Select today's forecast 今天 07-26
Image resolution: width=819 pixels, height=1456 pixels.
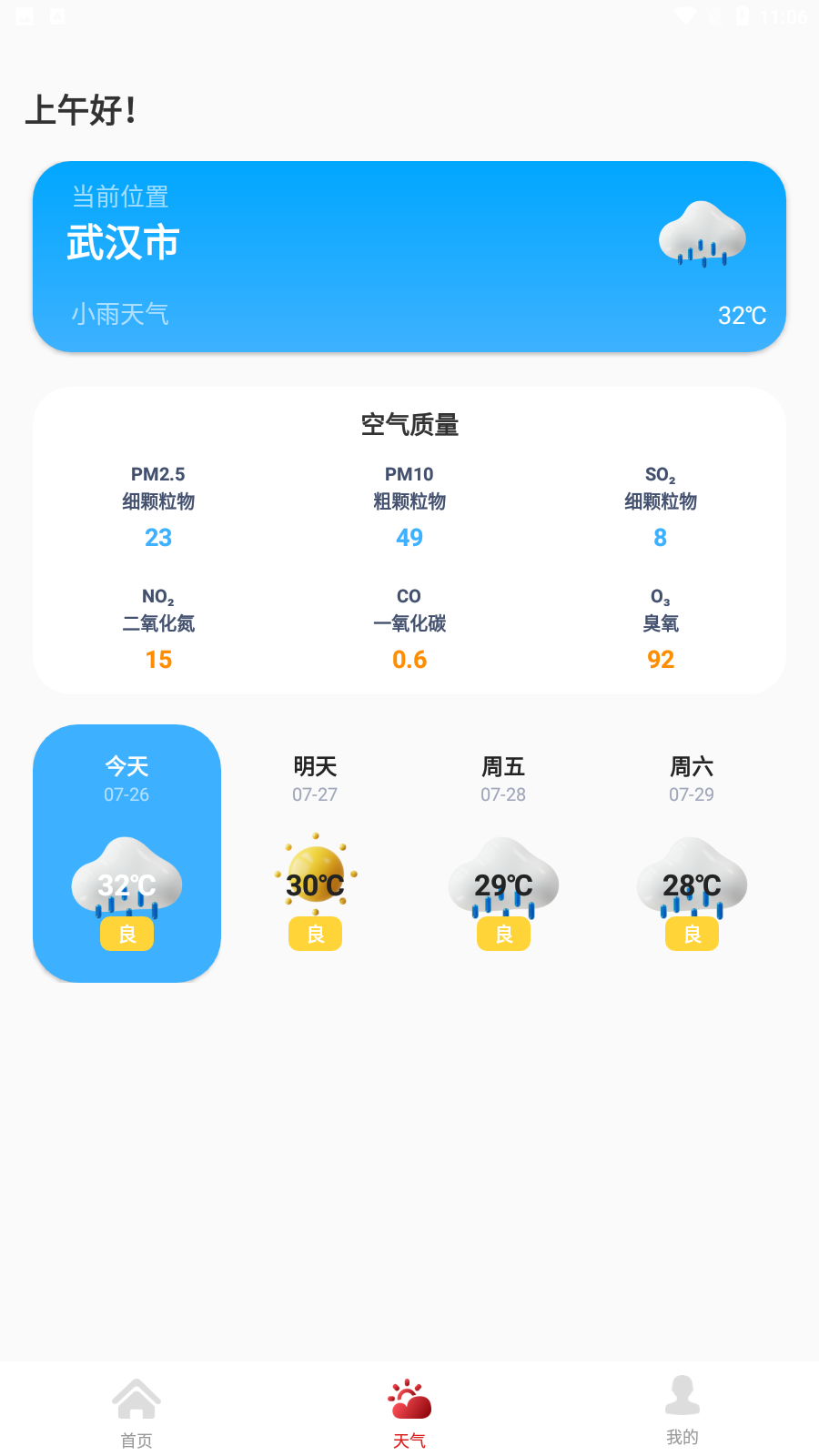coord(126,853)
